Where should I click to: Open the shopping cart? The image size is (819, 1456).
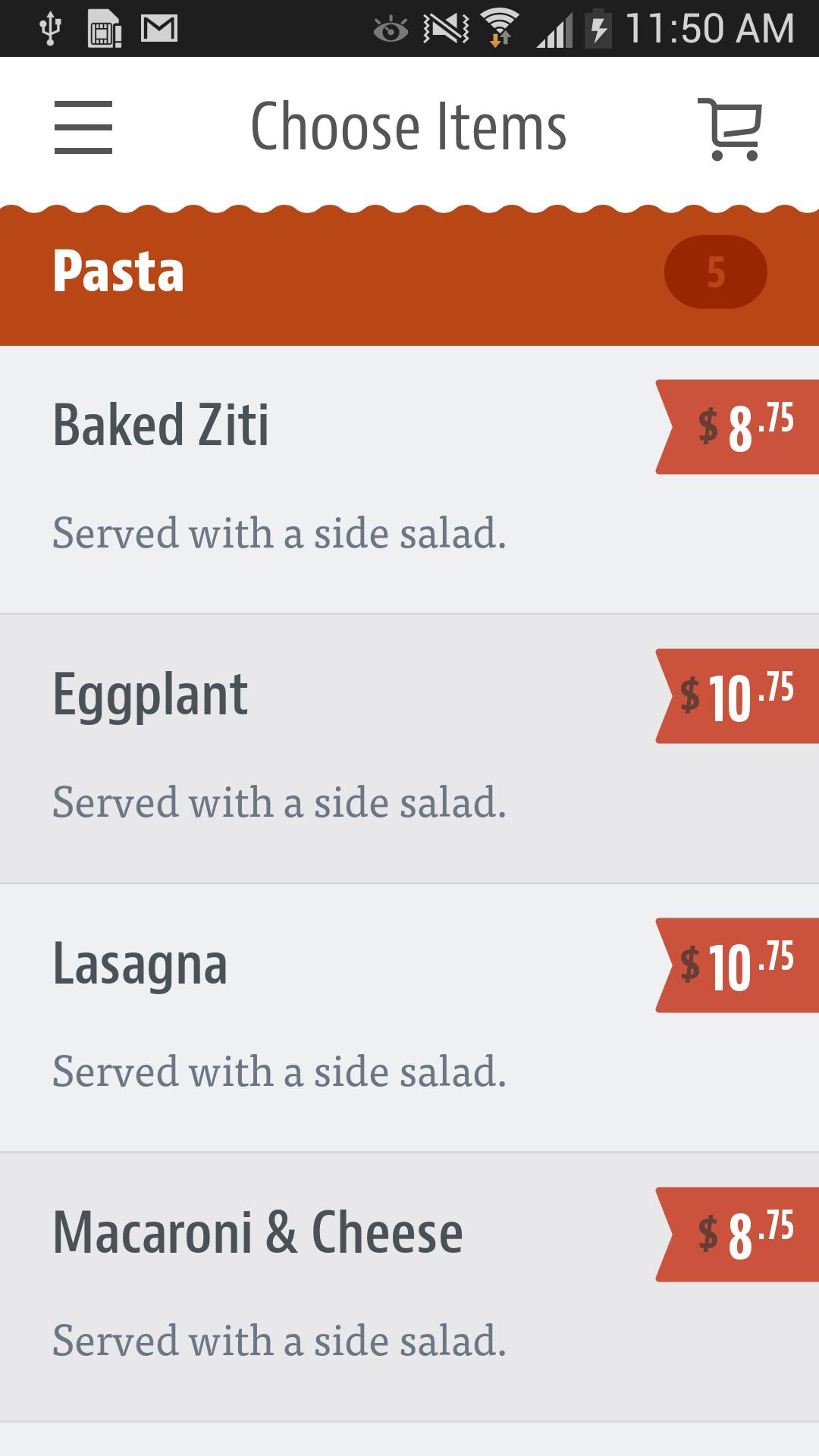click(730, 129)
